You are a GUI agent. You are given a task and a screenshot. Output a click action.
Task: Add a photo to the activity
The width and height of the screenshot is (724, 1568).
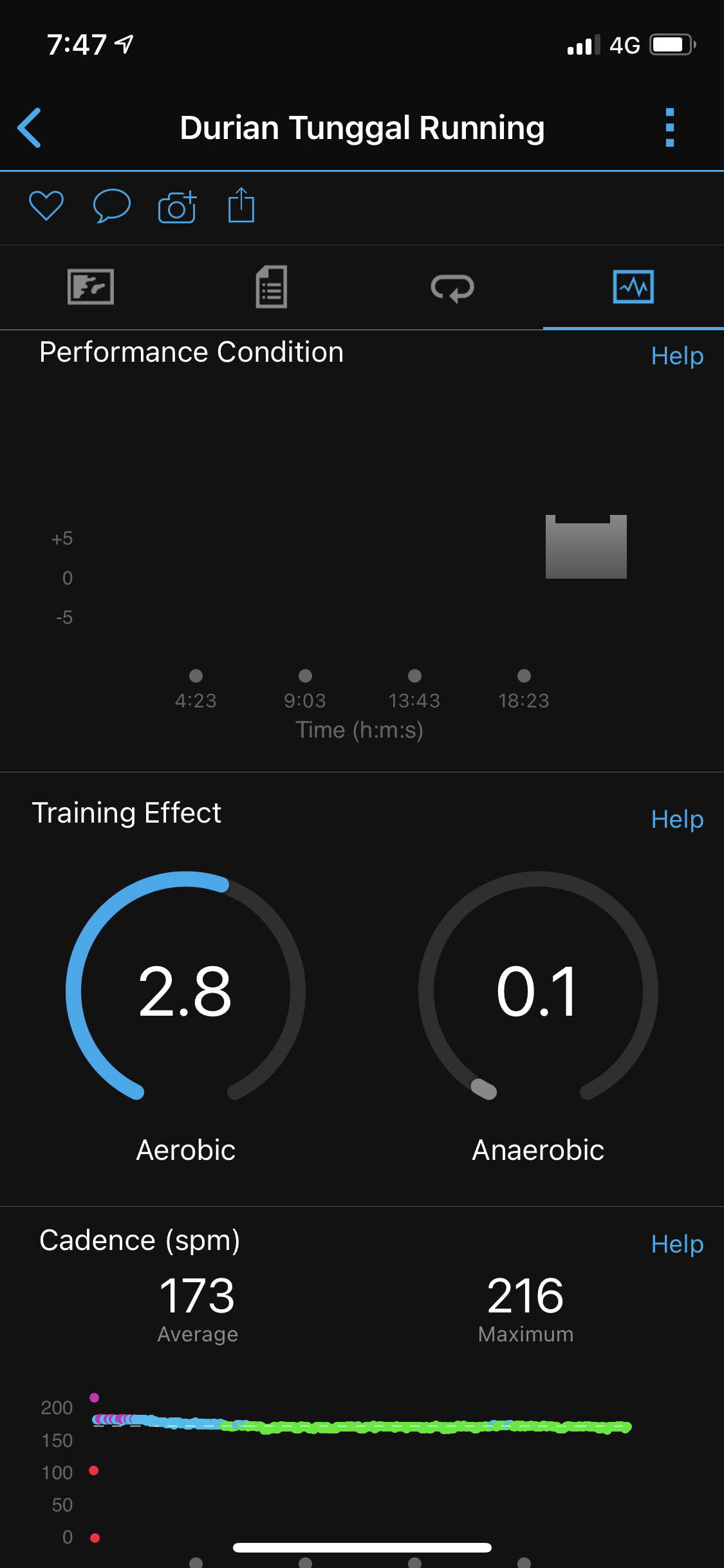click(x=177, y=207)
